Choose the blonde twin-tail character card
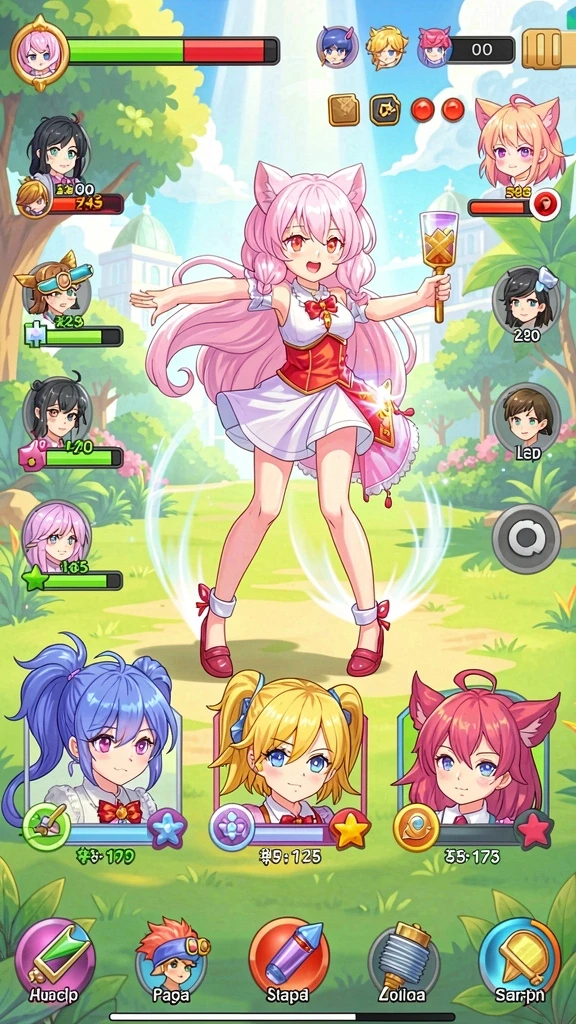 coord(288,748)
